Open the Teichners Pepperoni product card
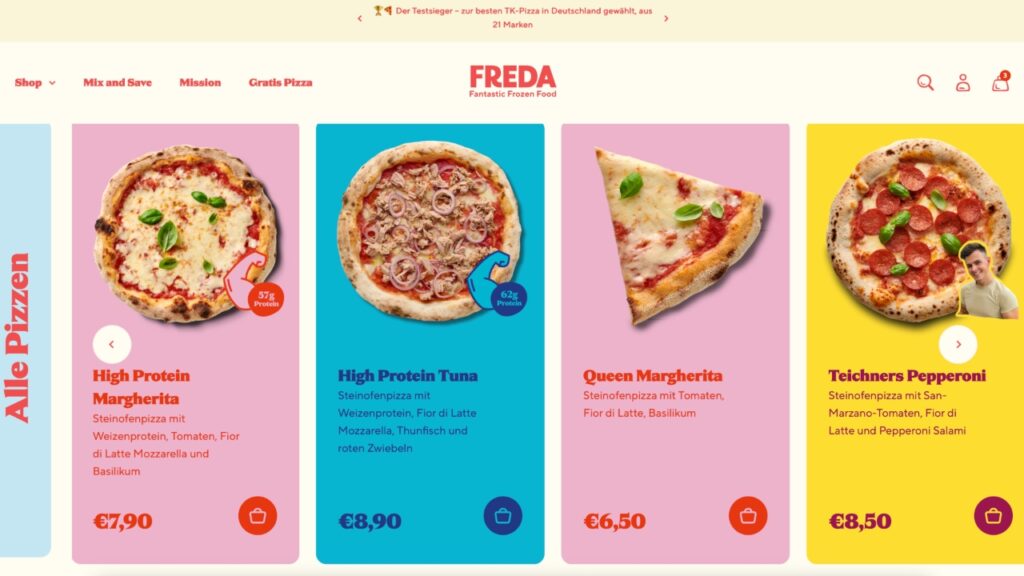 [906, 376]
